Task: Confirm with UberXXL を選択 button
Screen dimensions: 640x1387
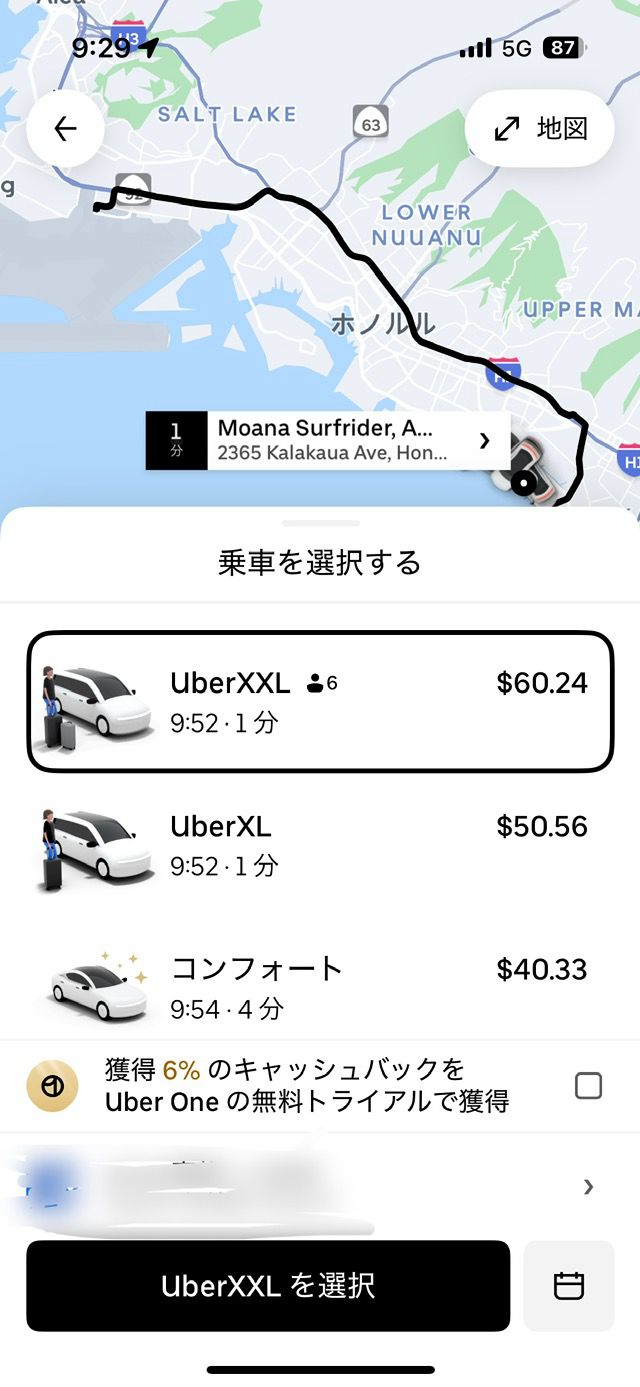Action: 268,1286
